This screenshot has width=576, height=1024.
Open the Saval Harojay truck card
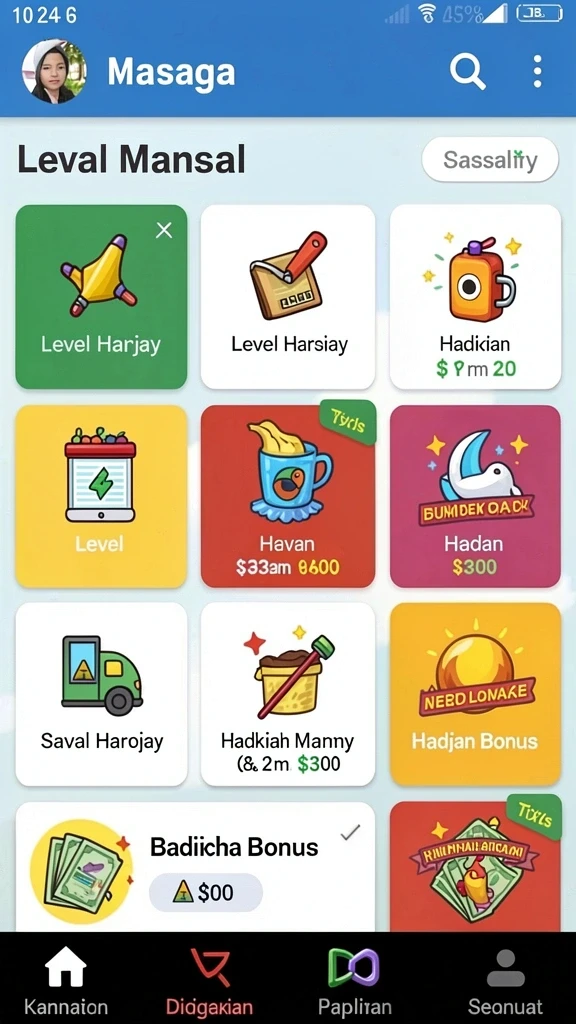coord(101,694)
